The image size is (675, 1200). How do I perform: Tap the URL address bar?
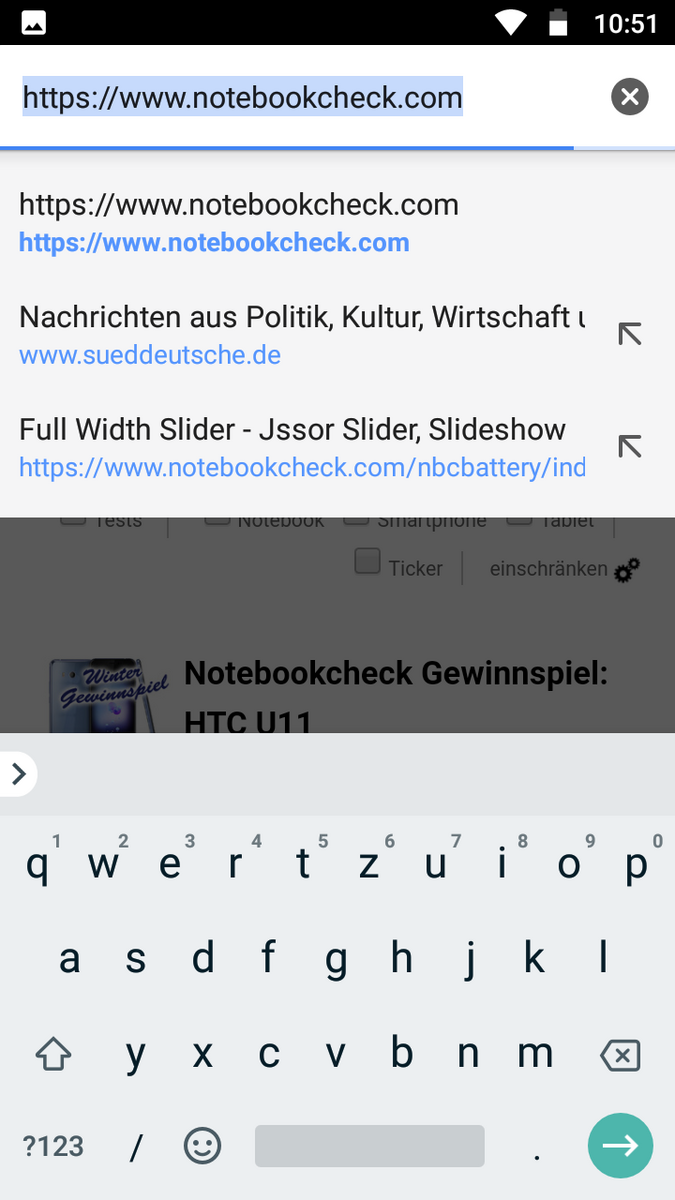(300, 97)
